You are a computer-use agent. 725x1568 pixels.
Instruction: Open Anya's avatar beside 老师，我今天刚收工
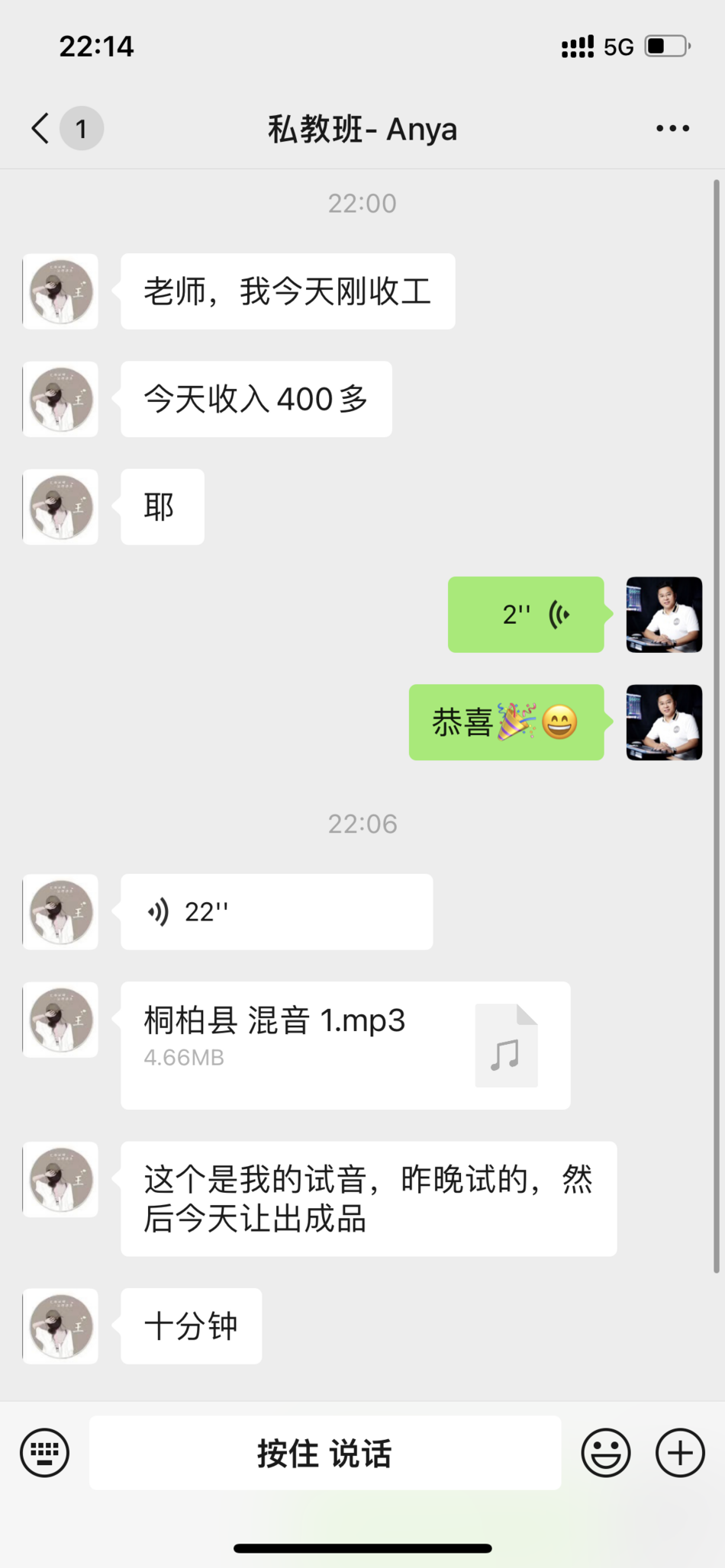(x=60, y=291)
